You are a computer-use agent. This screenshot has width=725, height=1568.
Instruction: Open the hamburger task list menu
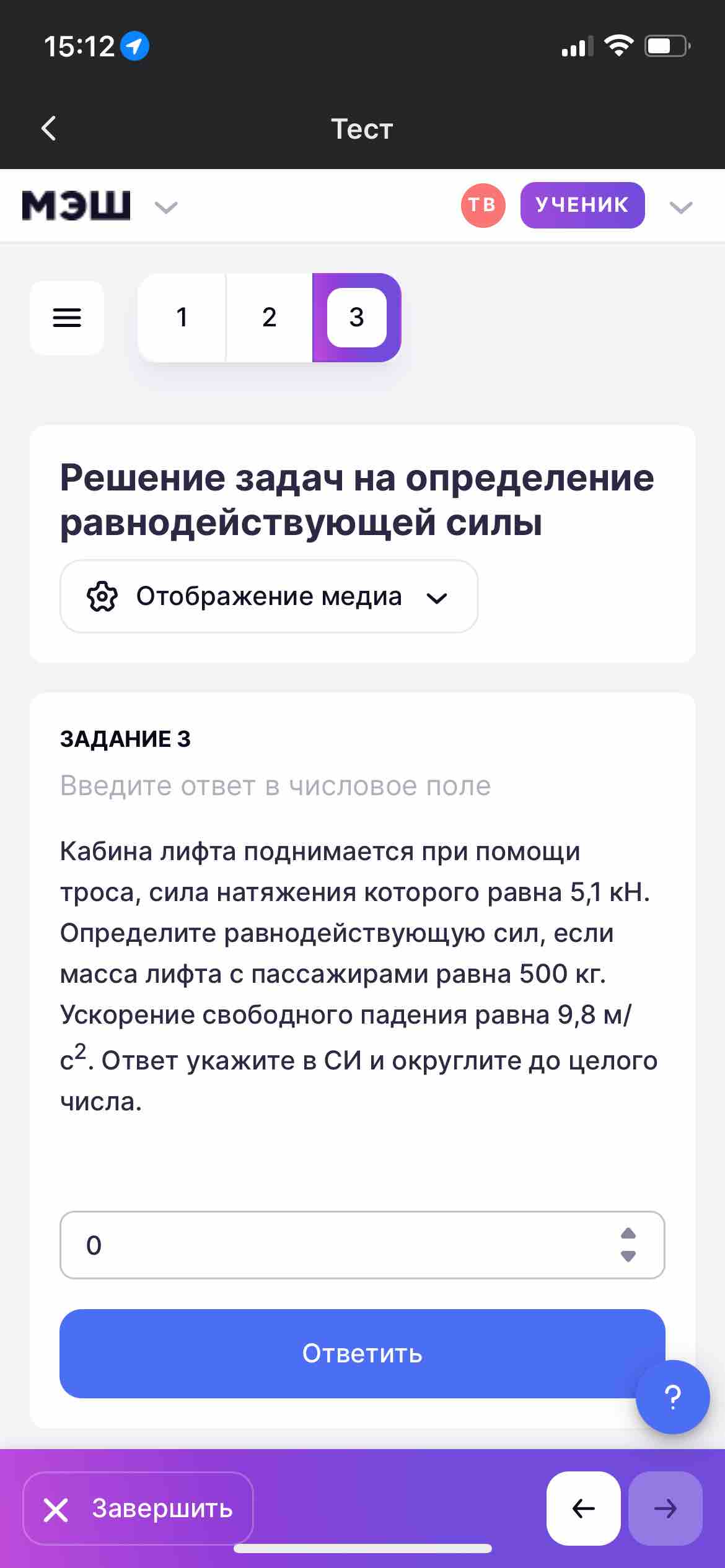(67, 318)
